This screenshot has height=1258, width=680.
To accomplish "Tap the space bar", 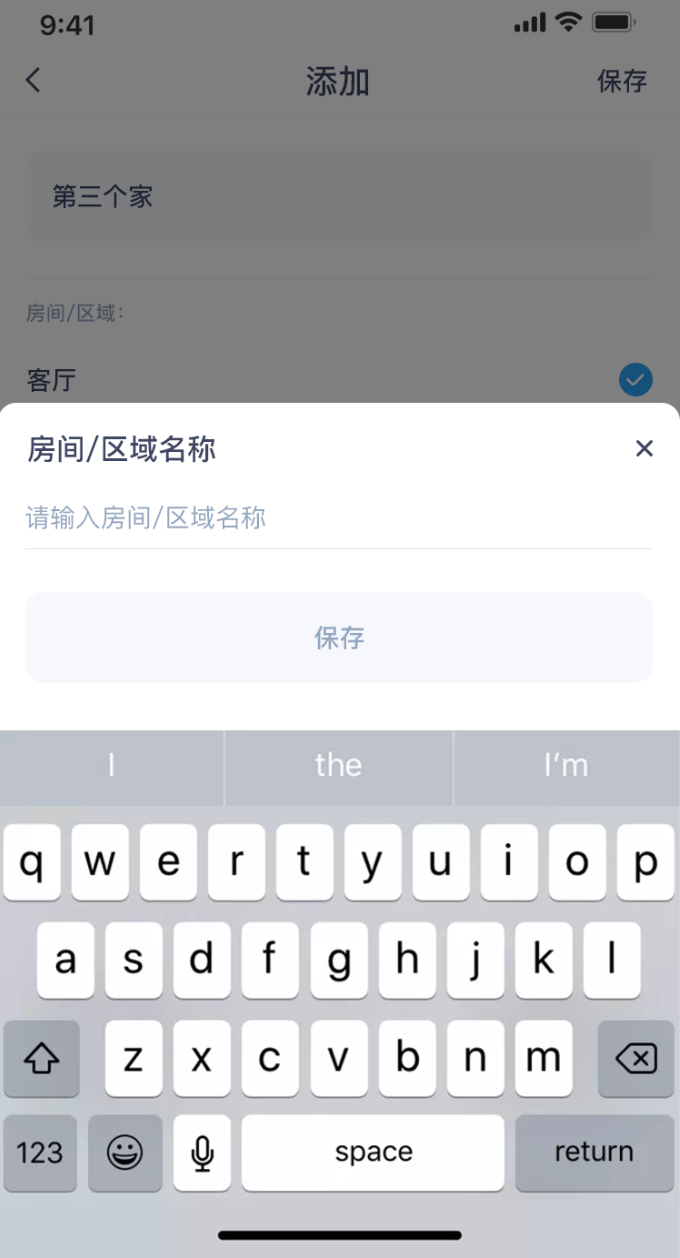I will [x=373, y=1152].
